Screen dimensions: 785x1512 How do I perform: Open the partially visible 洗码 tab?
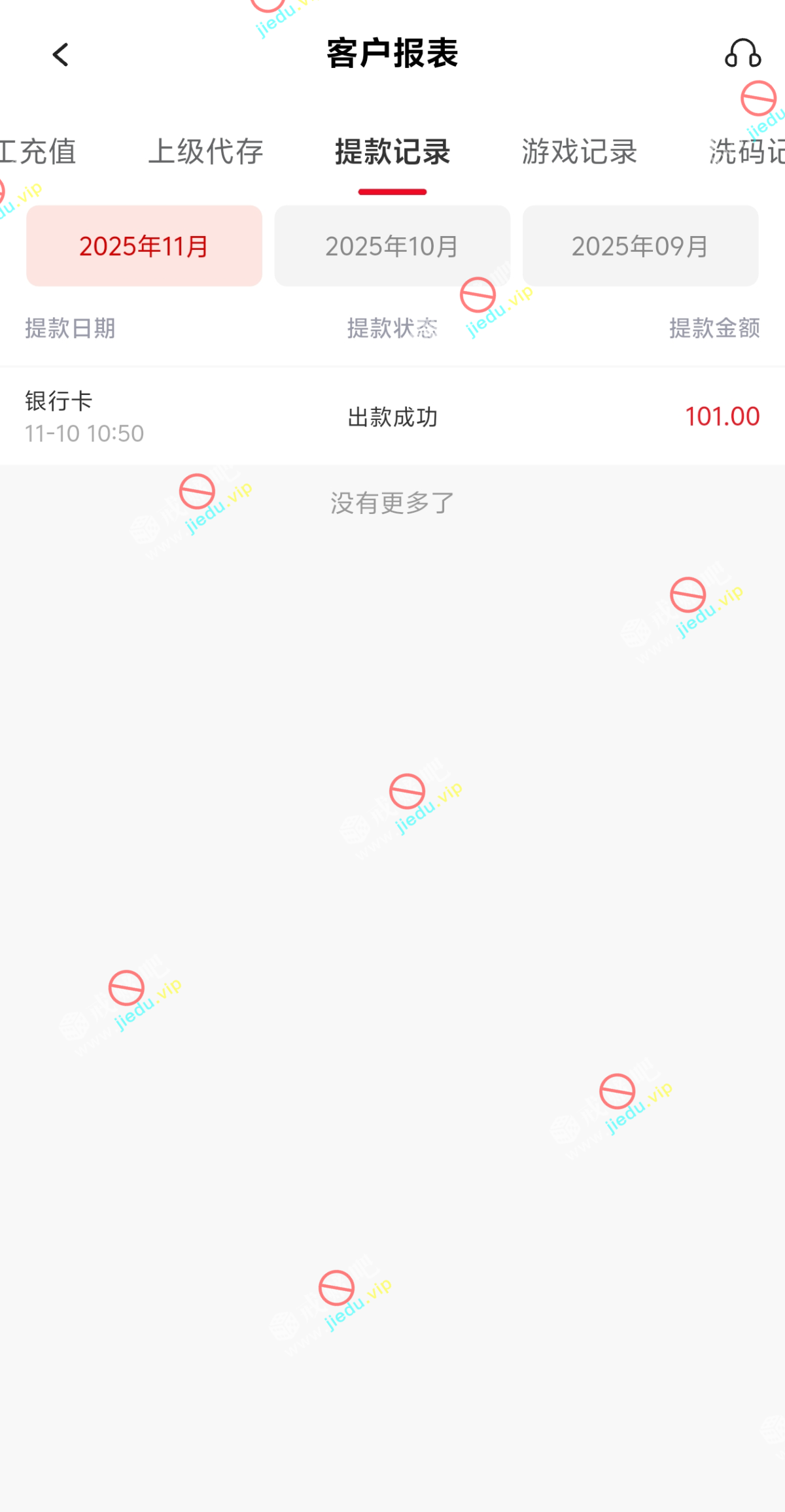pos(747,152)
